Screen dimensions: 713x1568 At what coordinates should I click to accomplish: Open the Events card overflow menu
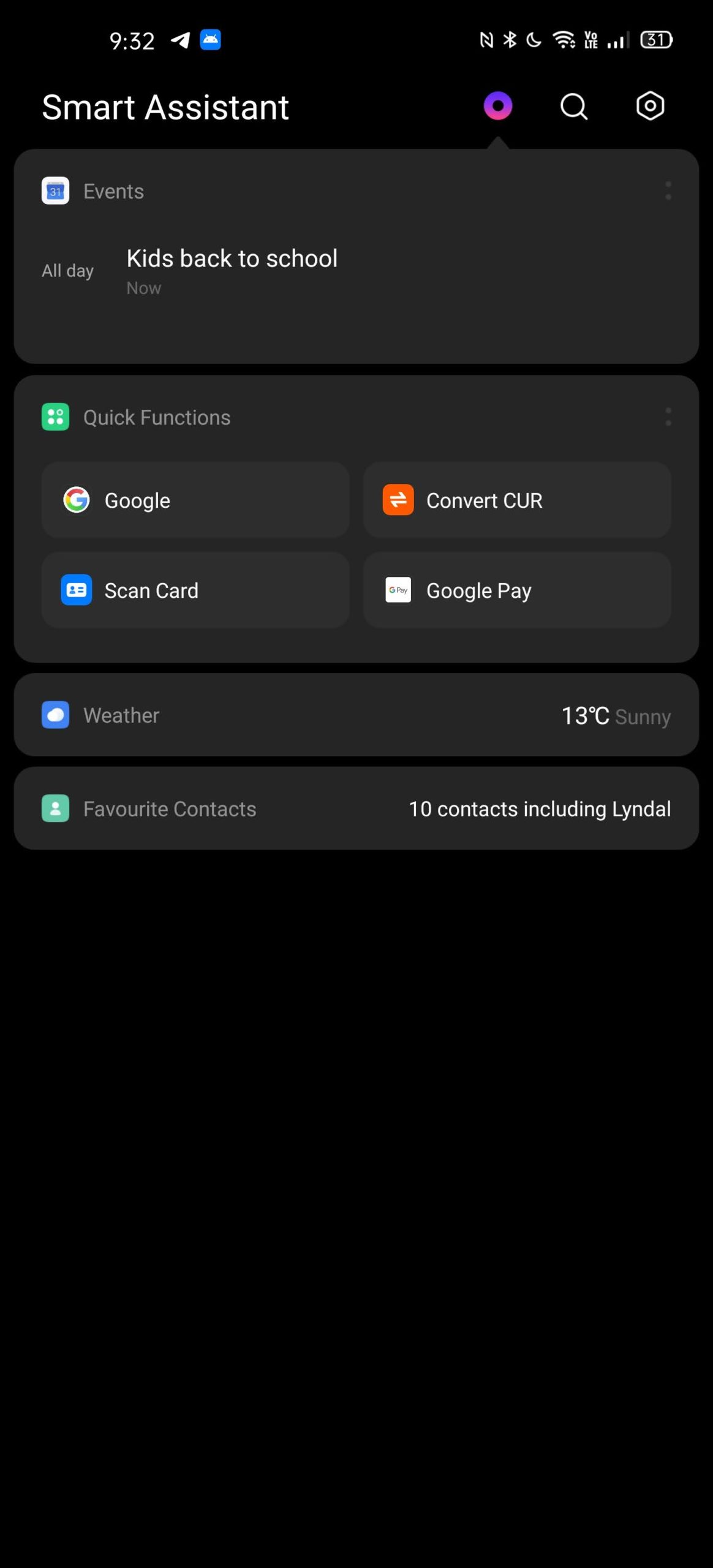[x=668, y=191]
